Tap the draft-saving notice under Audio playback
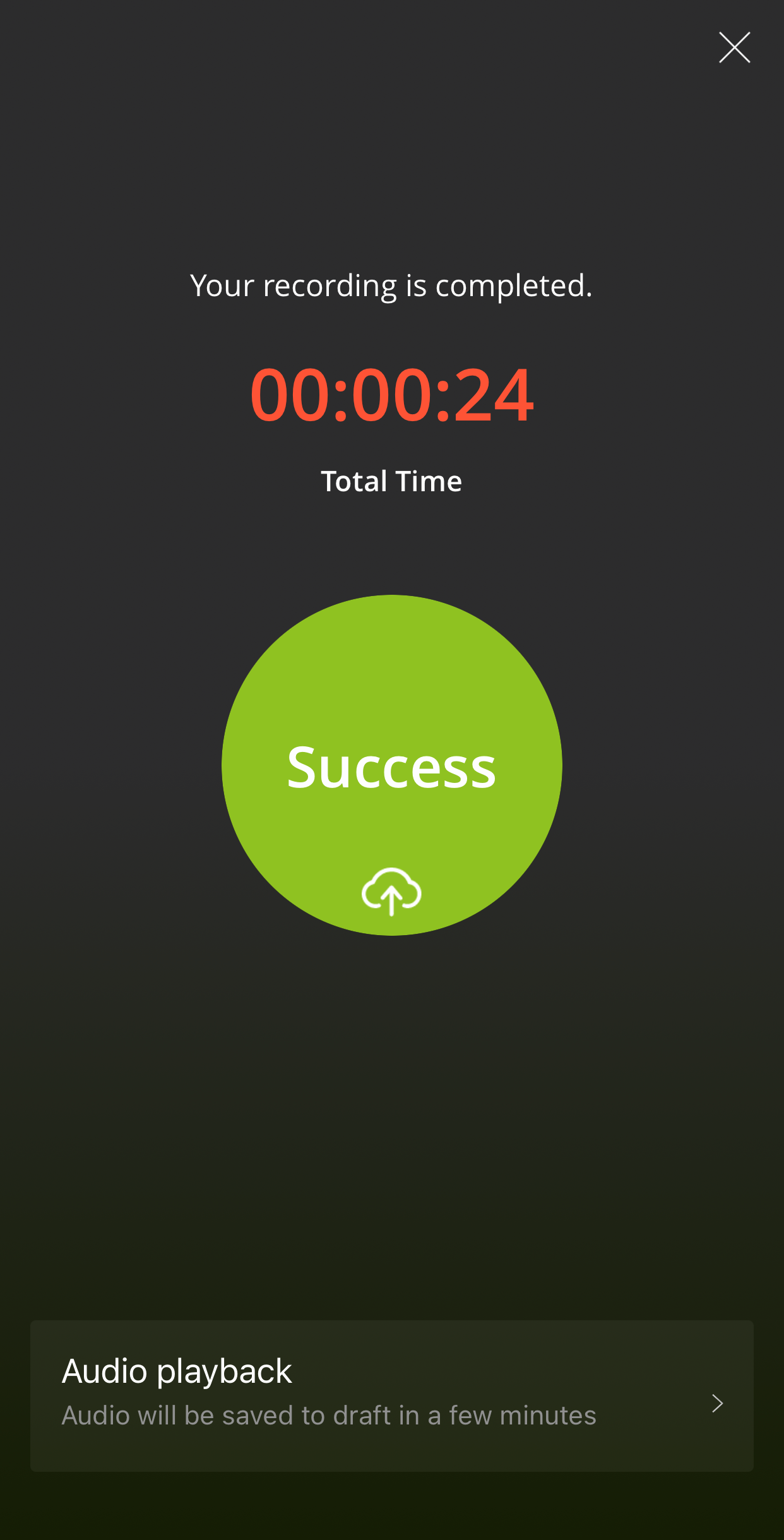784x1540 pixels. click(328, 1415)
